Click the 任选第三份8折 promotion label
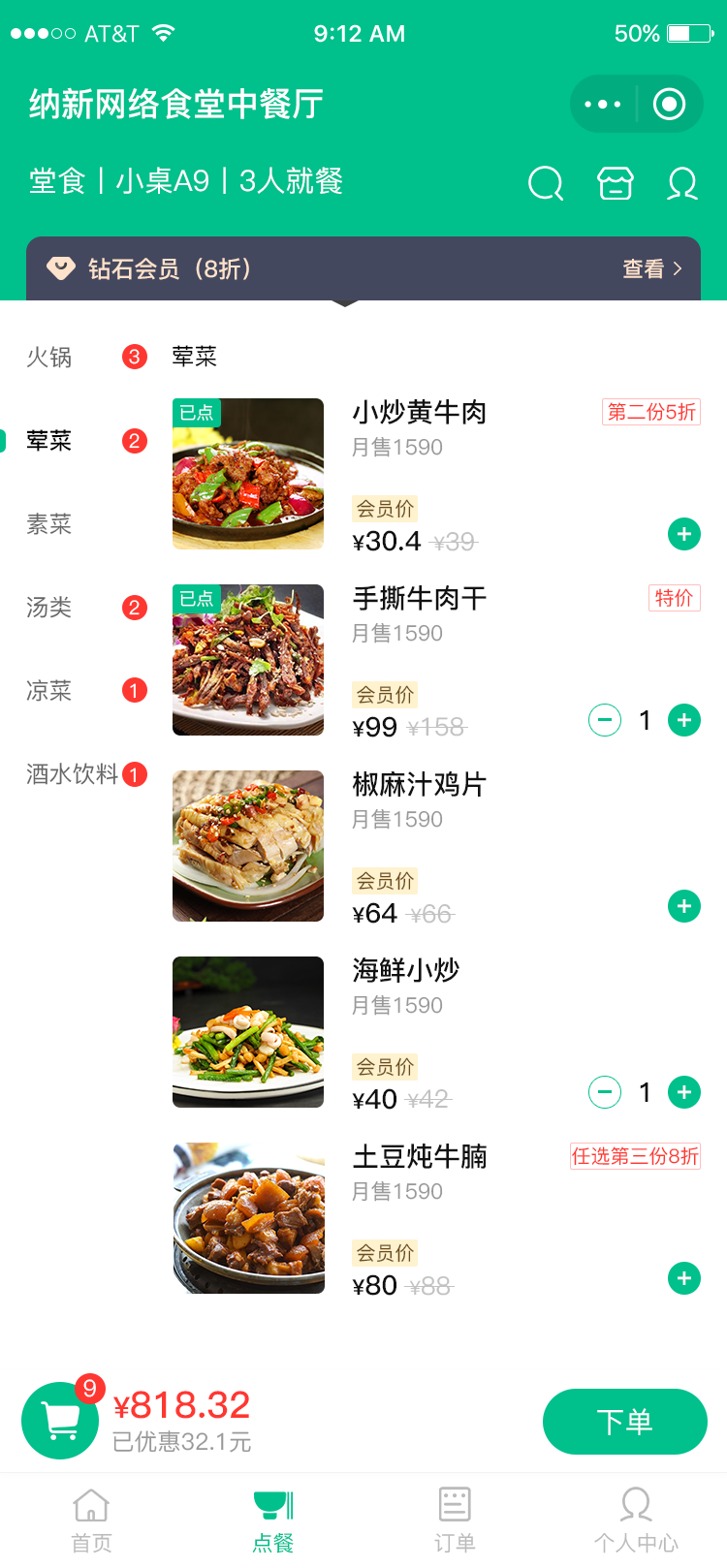The height and width of the screenshot is (1568, 727). pos(635,1157)
